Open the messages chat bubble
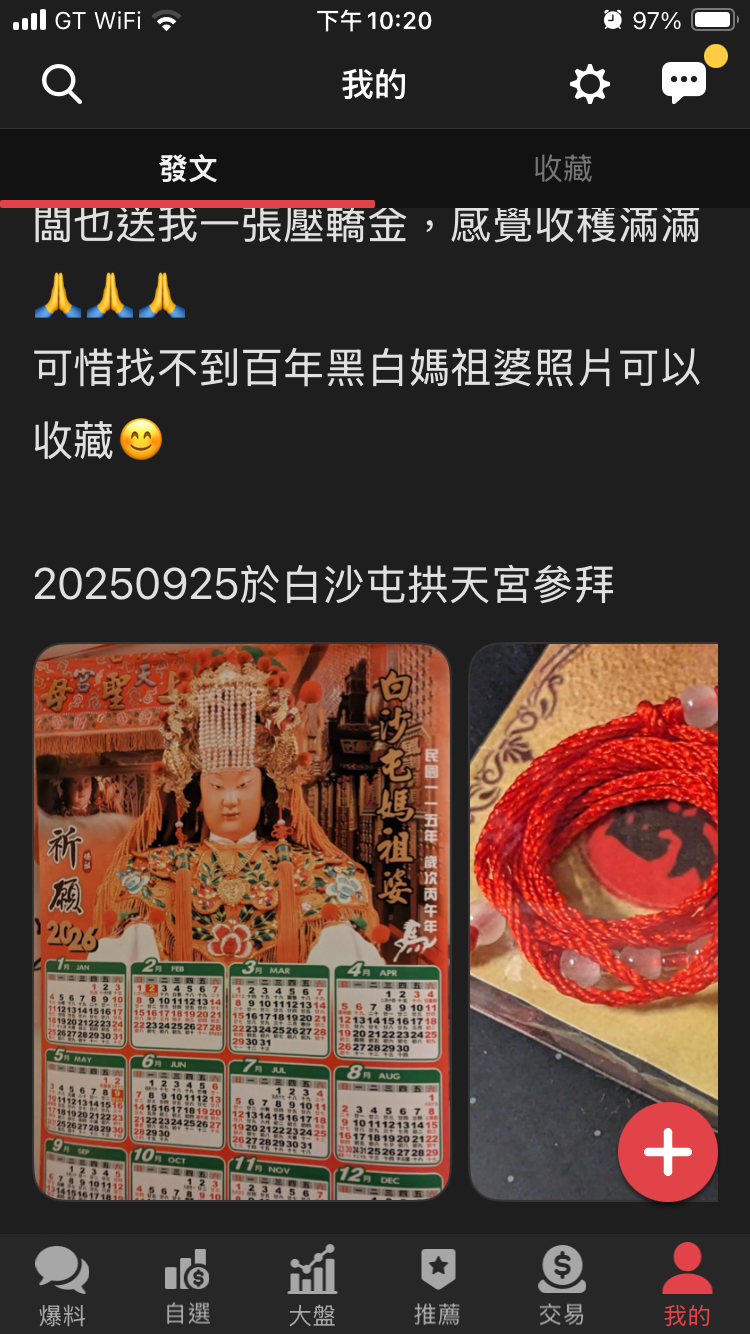Viewport: 750px width, 1334px height. 685,83
